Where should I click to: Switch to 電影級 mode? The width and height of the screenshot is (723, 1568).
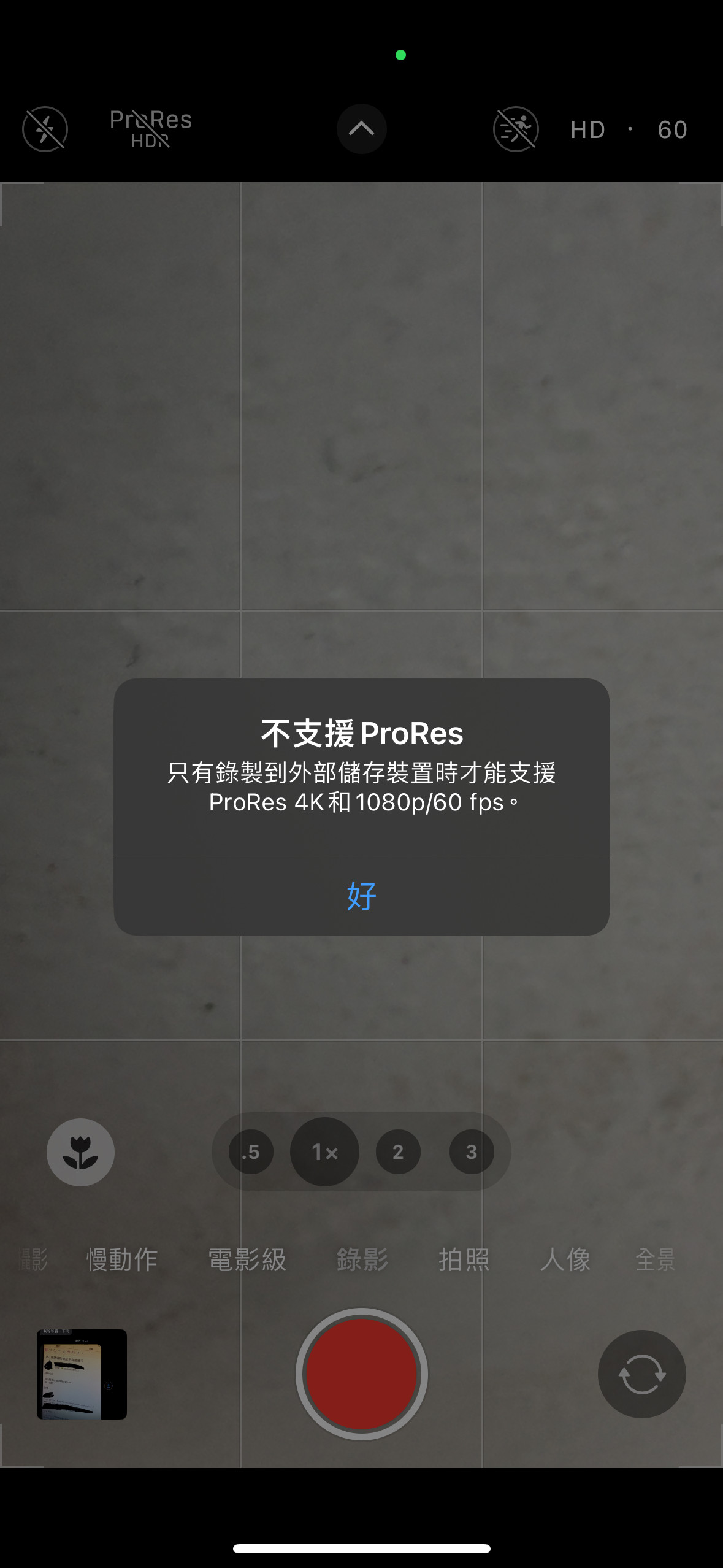click(x=247, y=1260)
